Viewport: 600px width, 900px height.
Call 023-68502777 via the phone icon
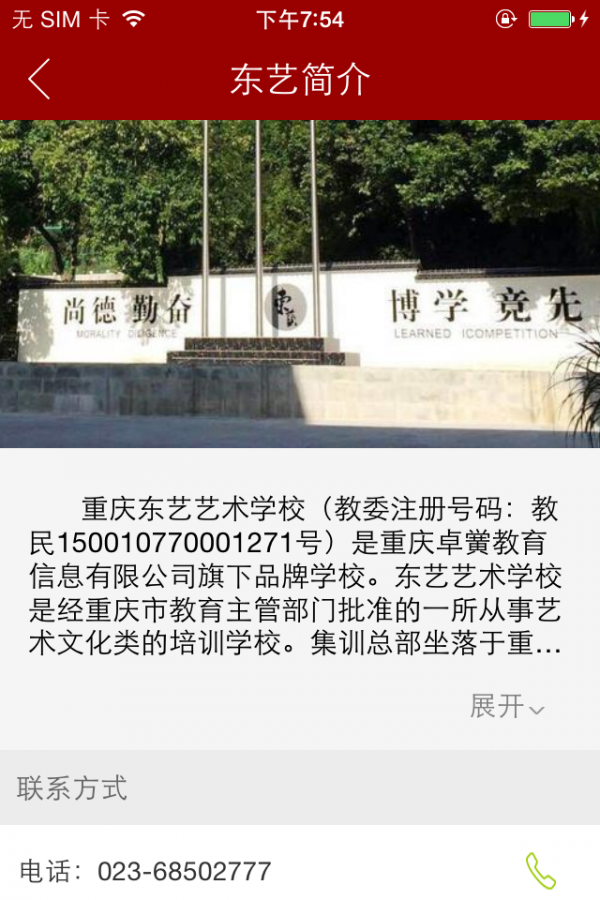(540, 871)
